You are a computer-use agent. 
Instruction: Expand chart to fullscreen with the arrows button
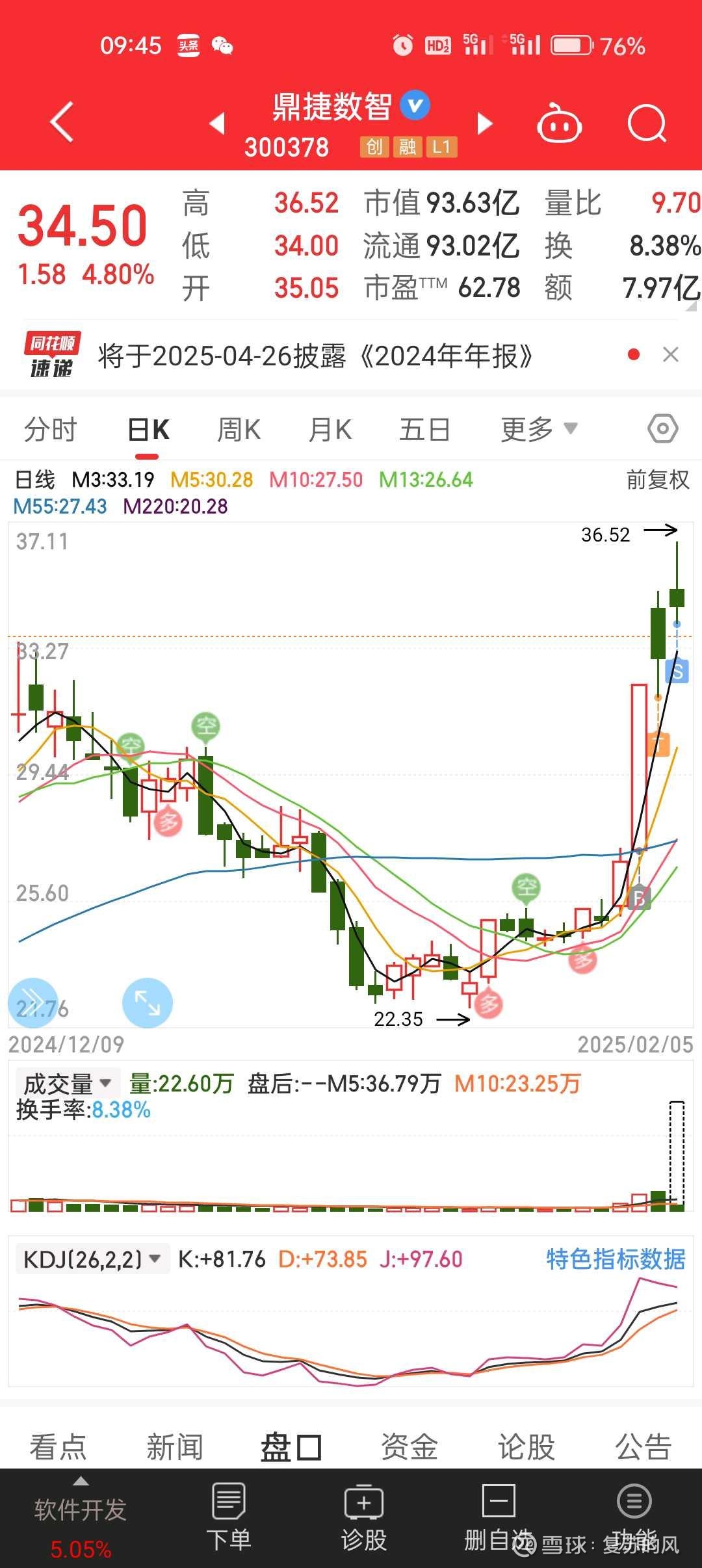pos(147,1003)
